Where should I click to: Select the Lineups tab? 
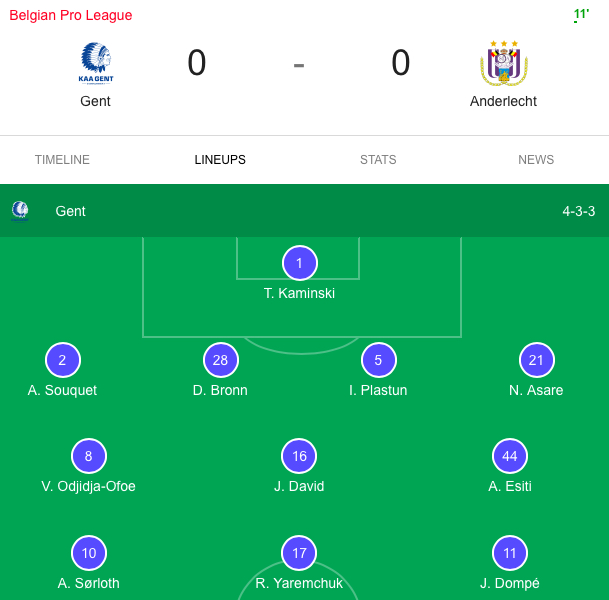click(220, 160)
